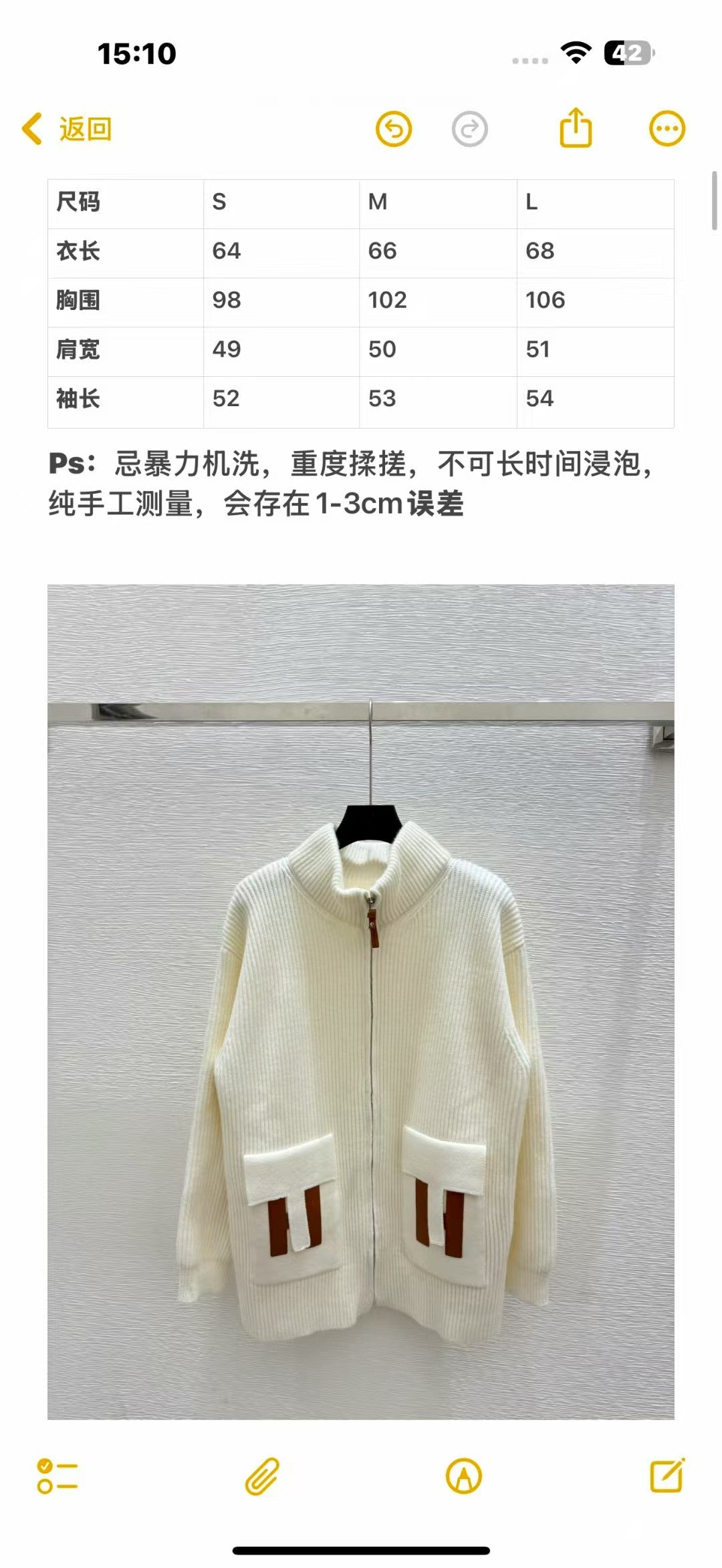Viewport: 722px width, 1568px height.
Task: Go back via the 返回 button
Action: (67, 129)
